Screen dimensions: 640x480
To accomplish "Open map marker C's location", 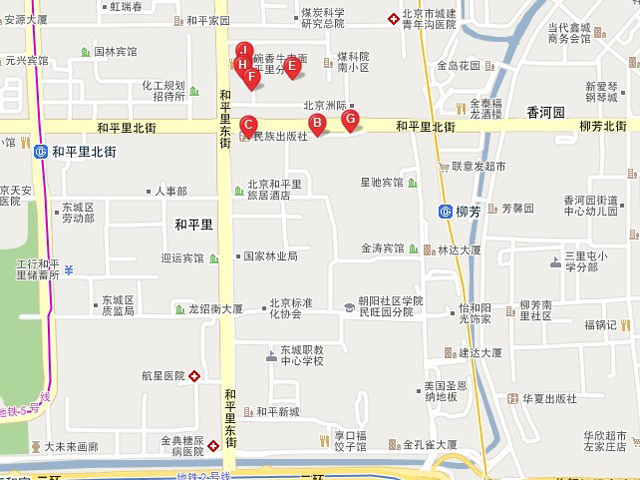I will [249, 124].
